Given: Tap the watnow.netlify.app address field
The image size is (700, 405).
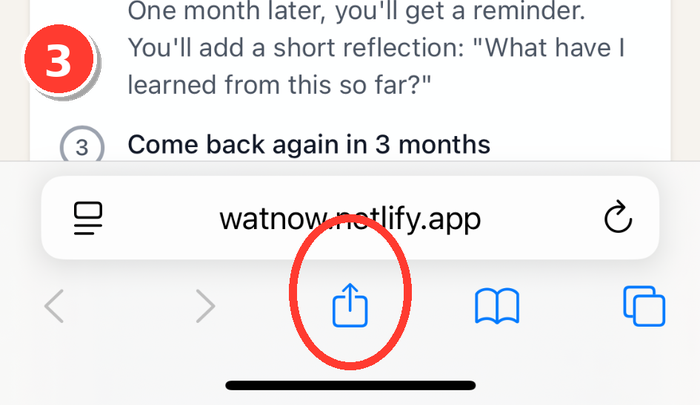Looking at the screenshot, I should tap(350, 218).
